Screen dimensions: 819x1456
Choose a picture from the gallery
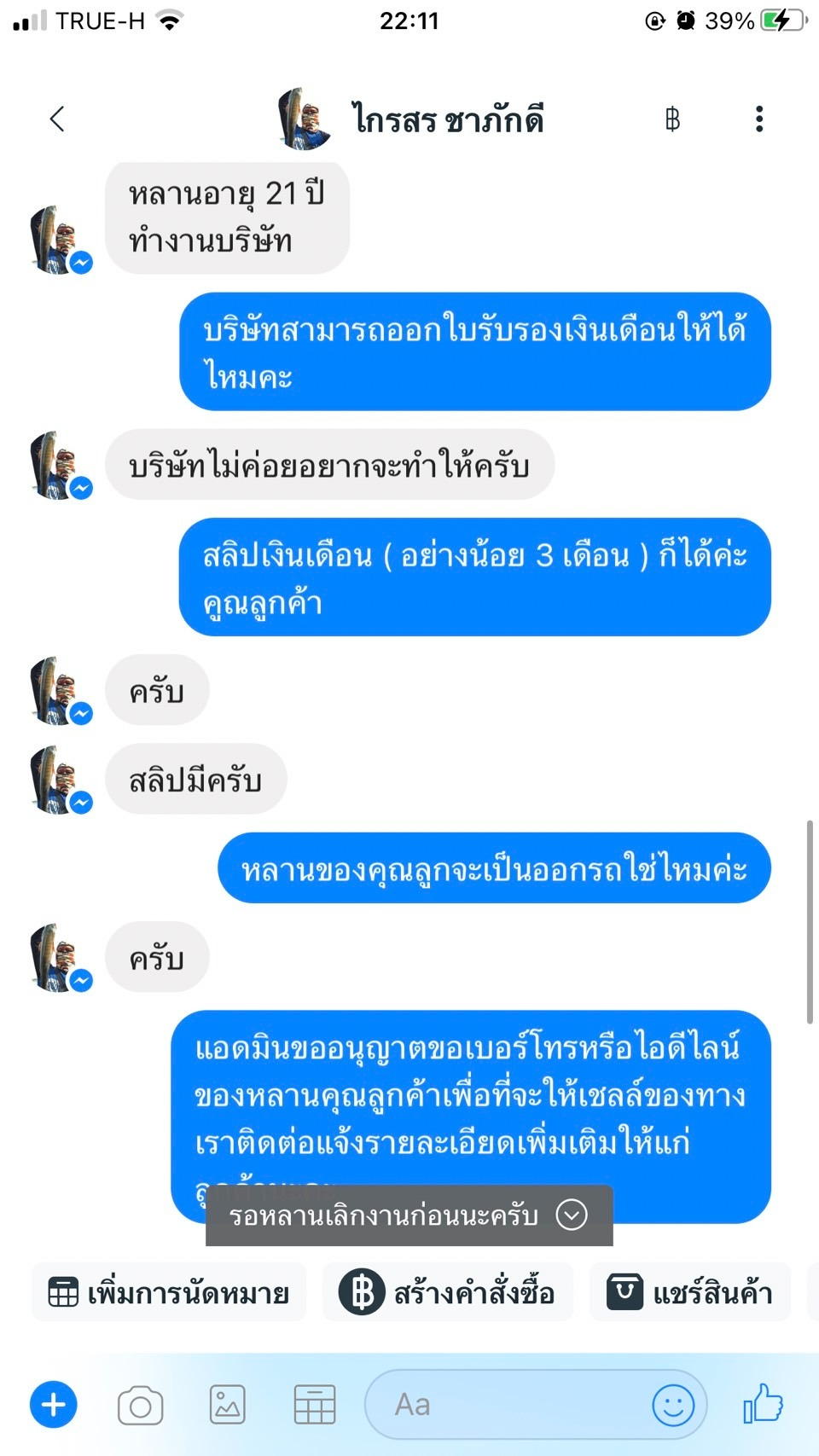tap(228, 1405)
